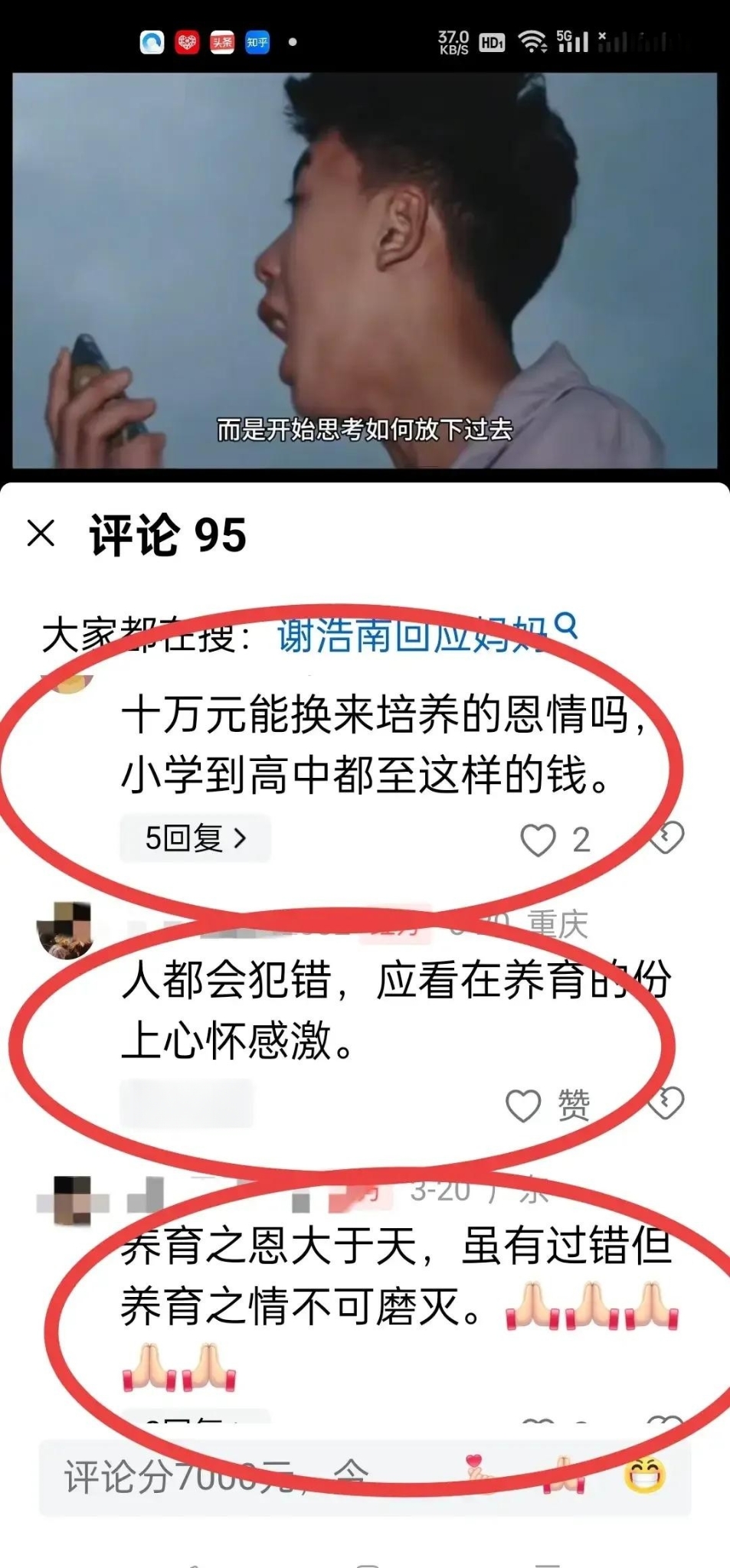Like the comment about 十万元
Image resolution: width=730 pixels, height=1568 pixels.
pos(538,840)
